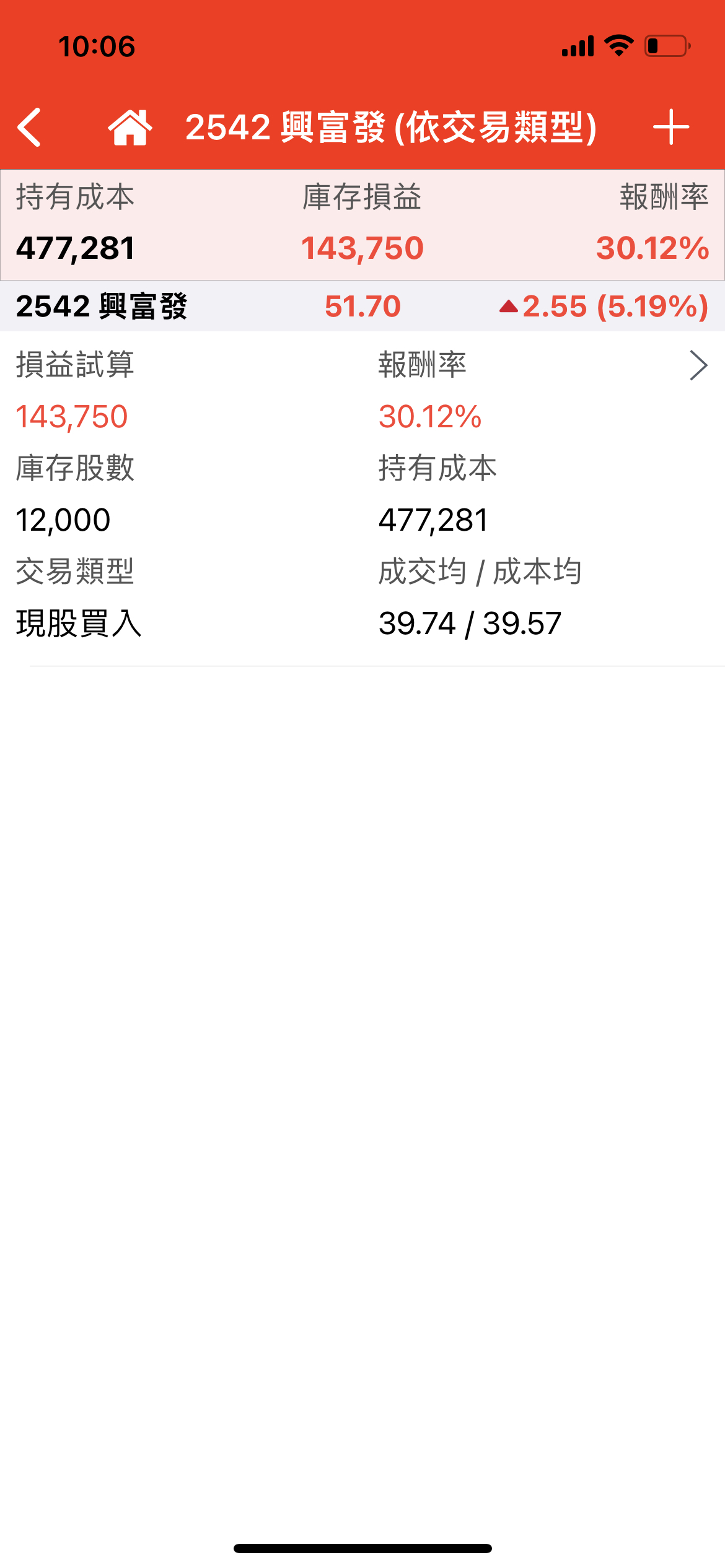Go back using the top-left arrow
Screen dimensions: 725x1568
tap(30, 128)
